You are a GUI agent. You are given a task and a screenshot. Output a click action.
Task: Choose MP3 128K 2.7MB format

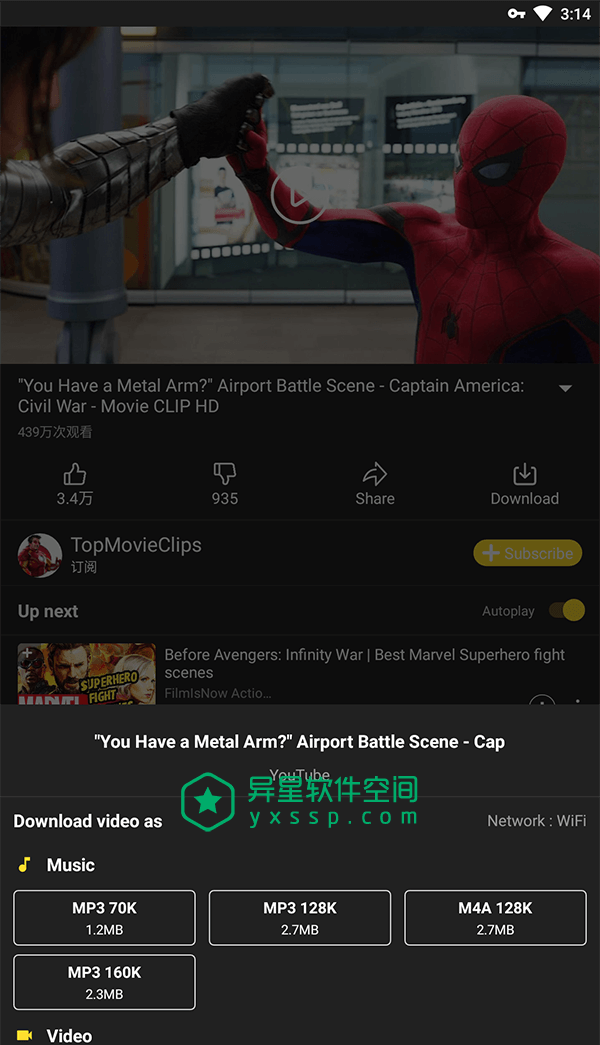[x=300, y=918]
